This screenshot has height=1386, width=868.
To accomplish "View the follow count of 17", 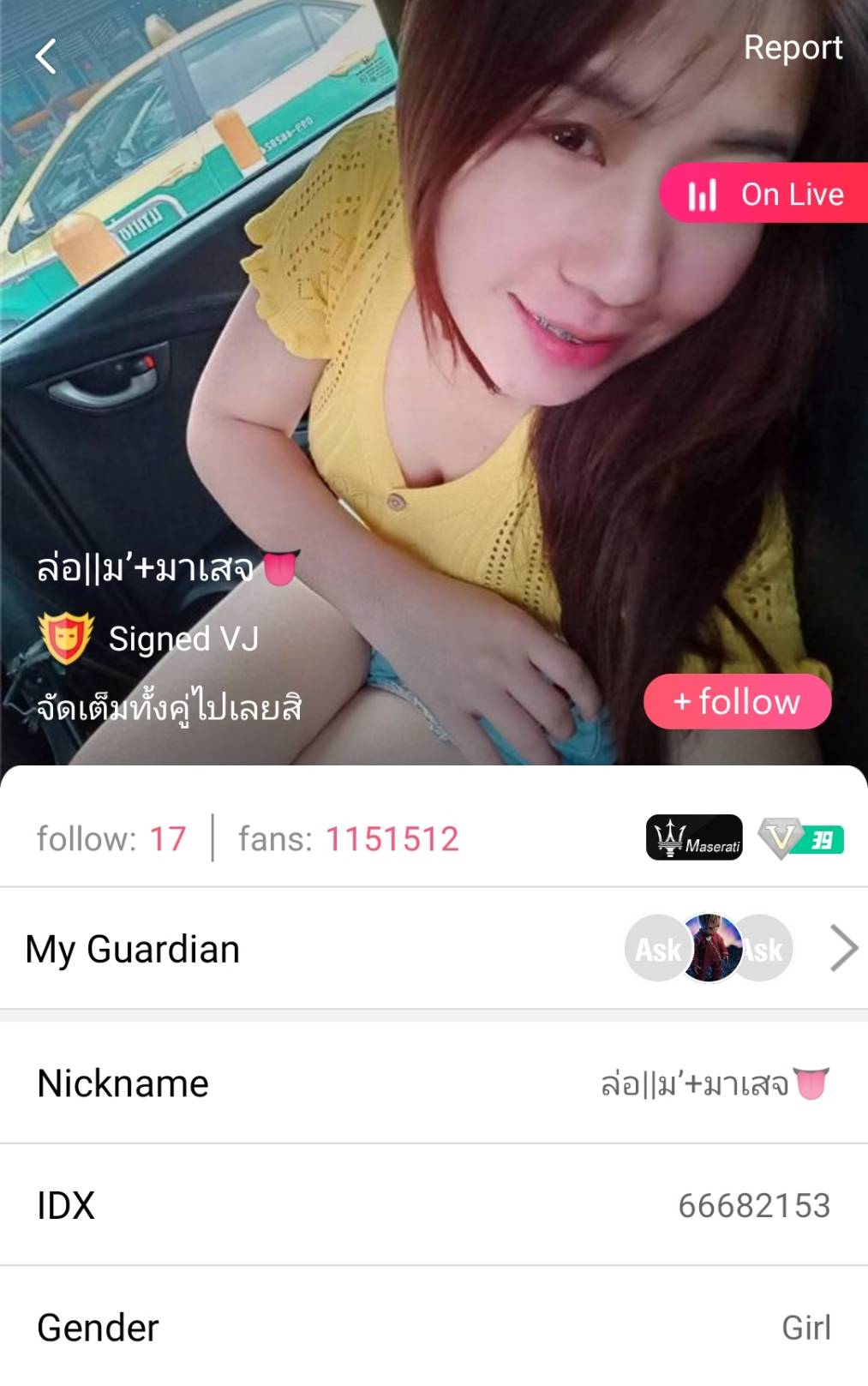I will pos(111,839).
